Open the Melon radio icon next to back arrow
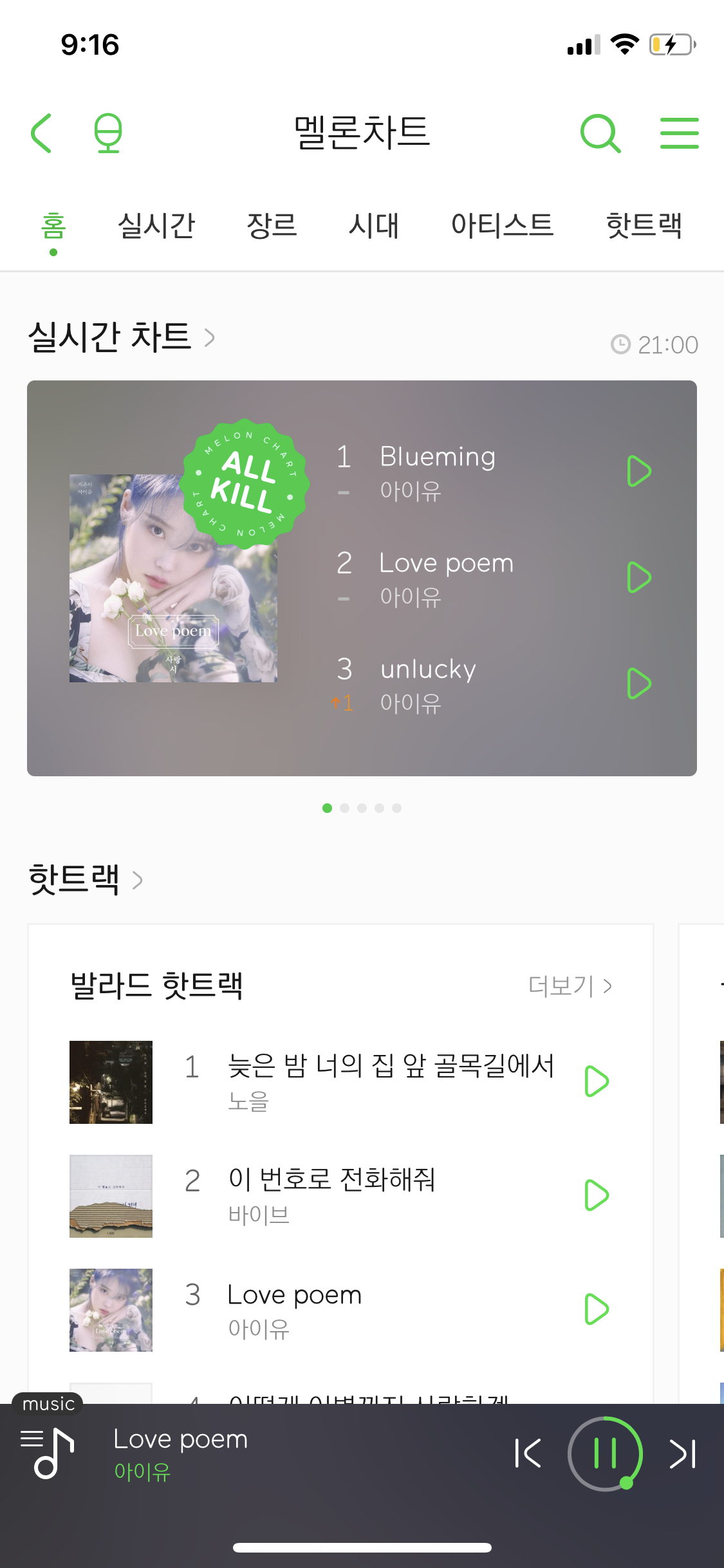This screenshot has width=724, height=1568. point(109,133)
